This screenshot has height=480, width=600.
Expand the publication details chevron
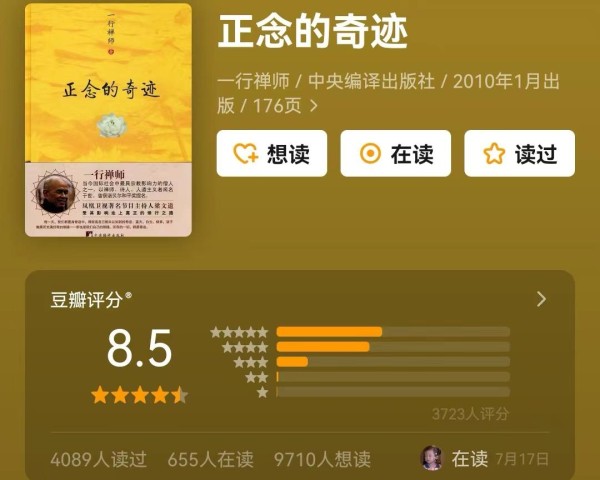pos(314,105)
